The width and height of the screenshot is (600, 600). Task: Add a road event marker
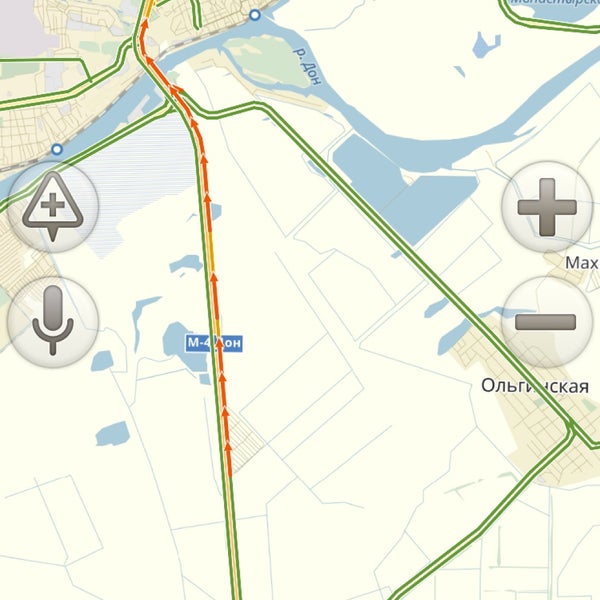(x=52, y=207)
